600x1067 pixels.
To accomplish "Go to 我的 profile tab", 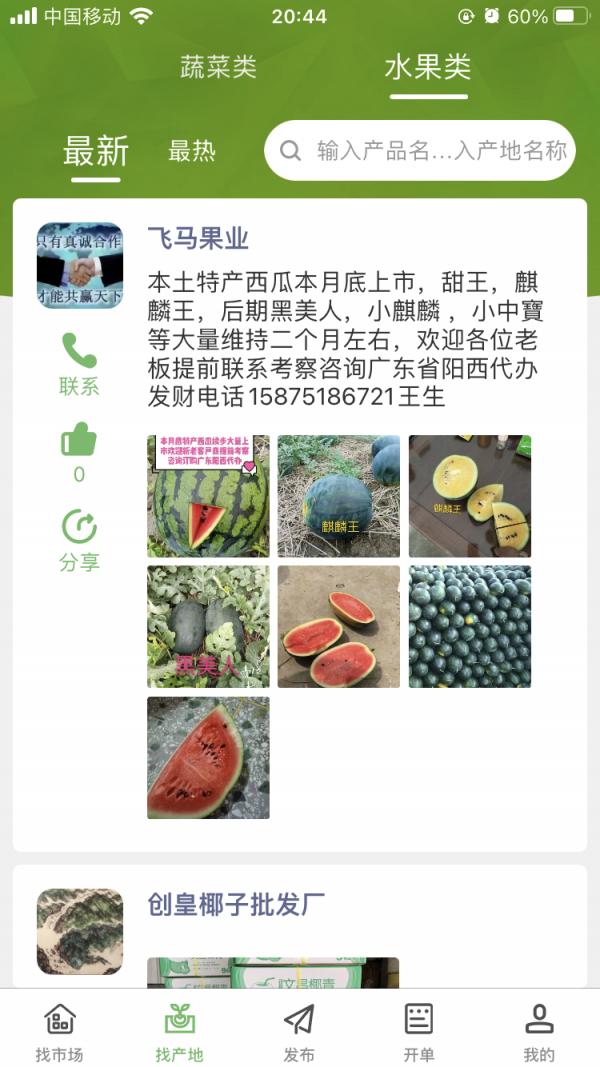I will (539, 1032).
